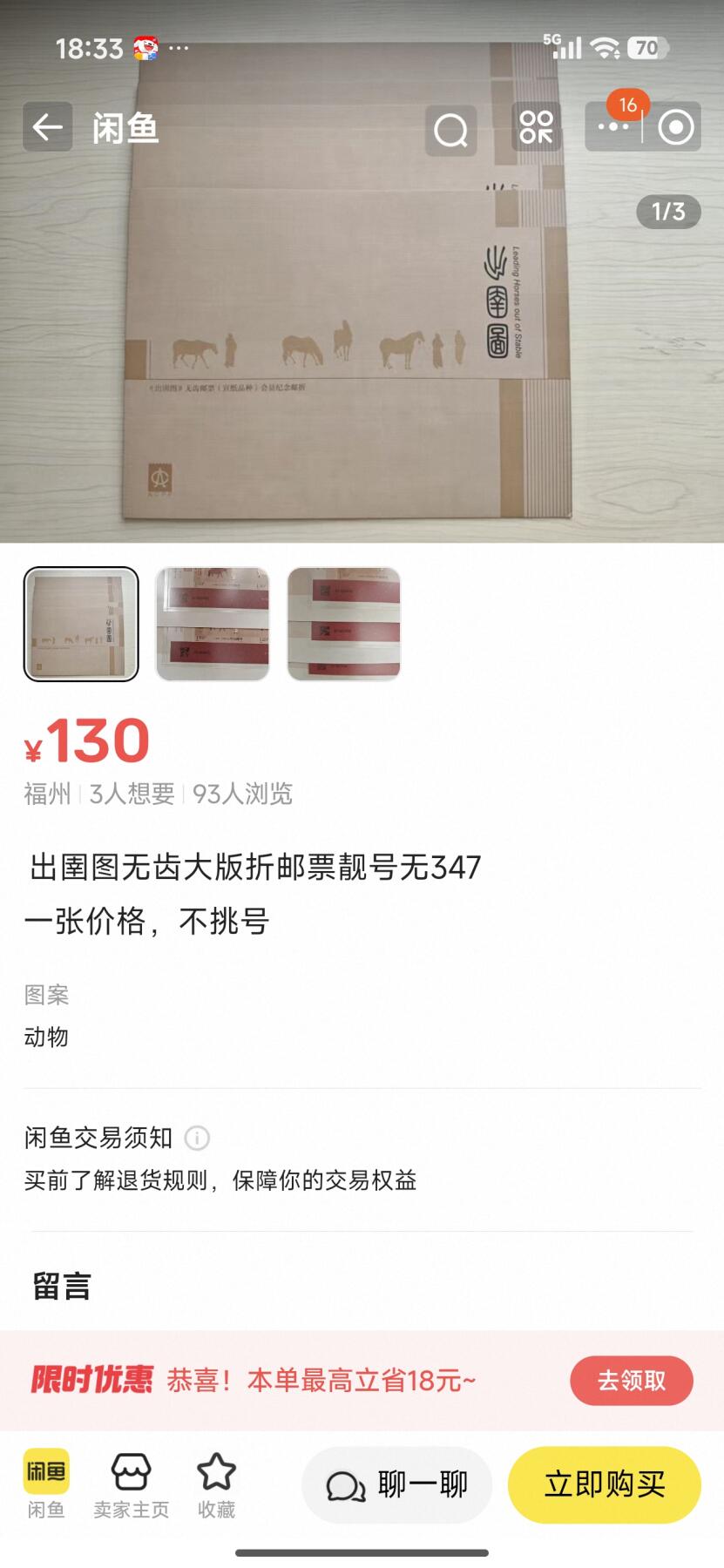The image size is (724, 1568).
Task: Select the second red-stamp thumbnail image
Action: click(x=213, y=625)
